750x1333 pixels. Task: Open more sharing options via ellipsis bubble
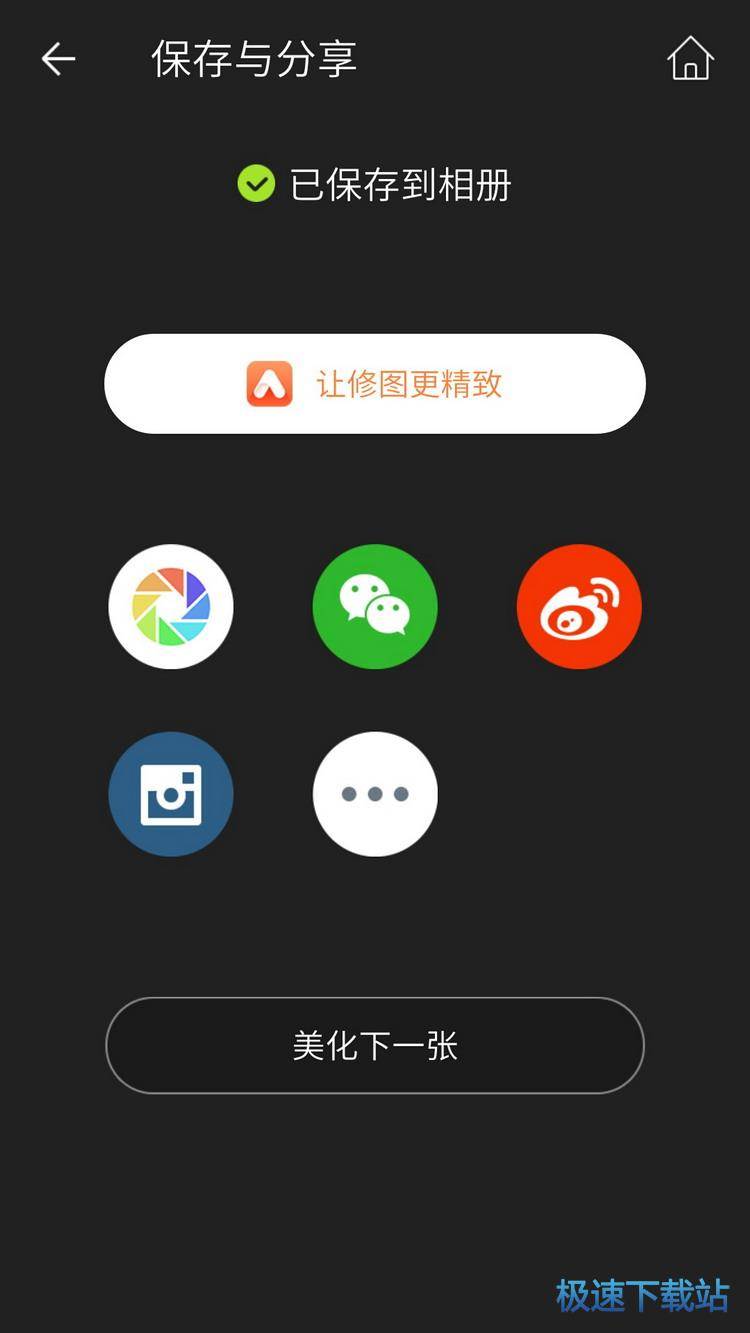374,793
